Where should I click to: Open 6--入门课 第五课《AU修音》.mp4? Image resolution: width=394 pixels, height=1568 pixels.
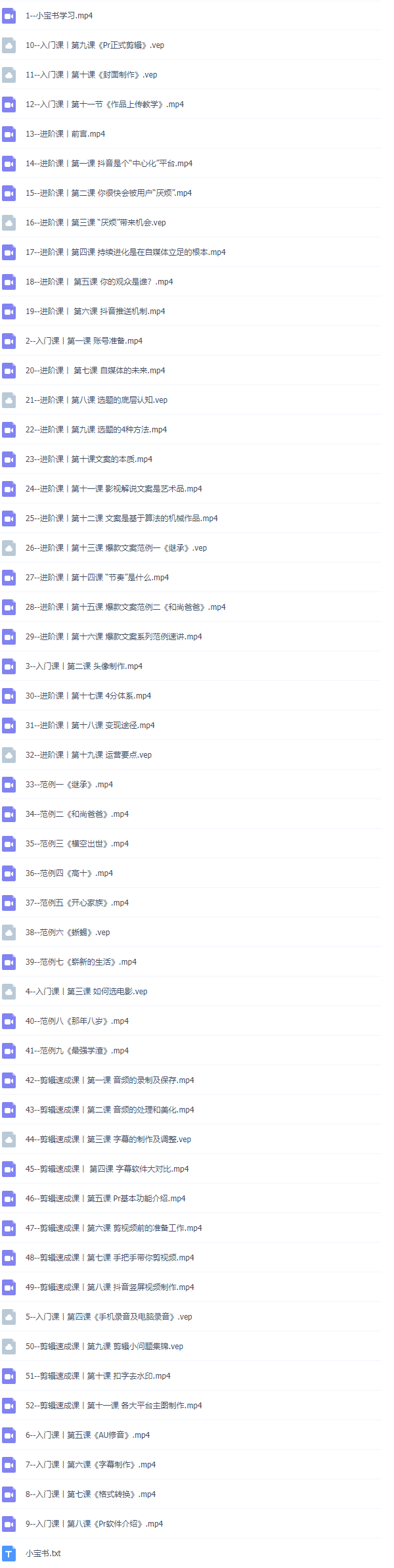[87, 1435]
